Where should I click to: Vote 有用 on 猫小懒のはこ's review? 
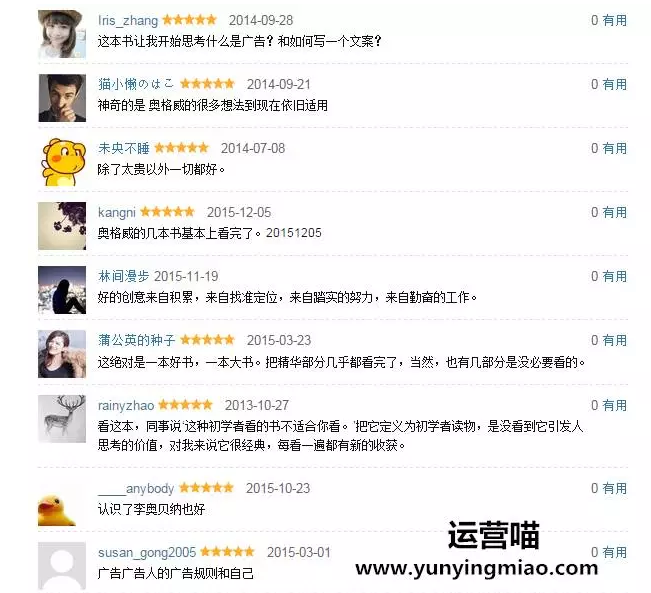614,84
